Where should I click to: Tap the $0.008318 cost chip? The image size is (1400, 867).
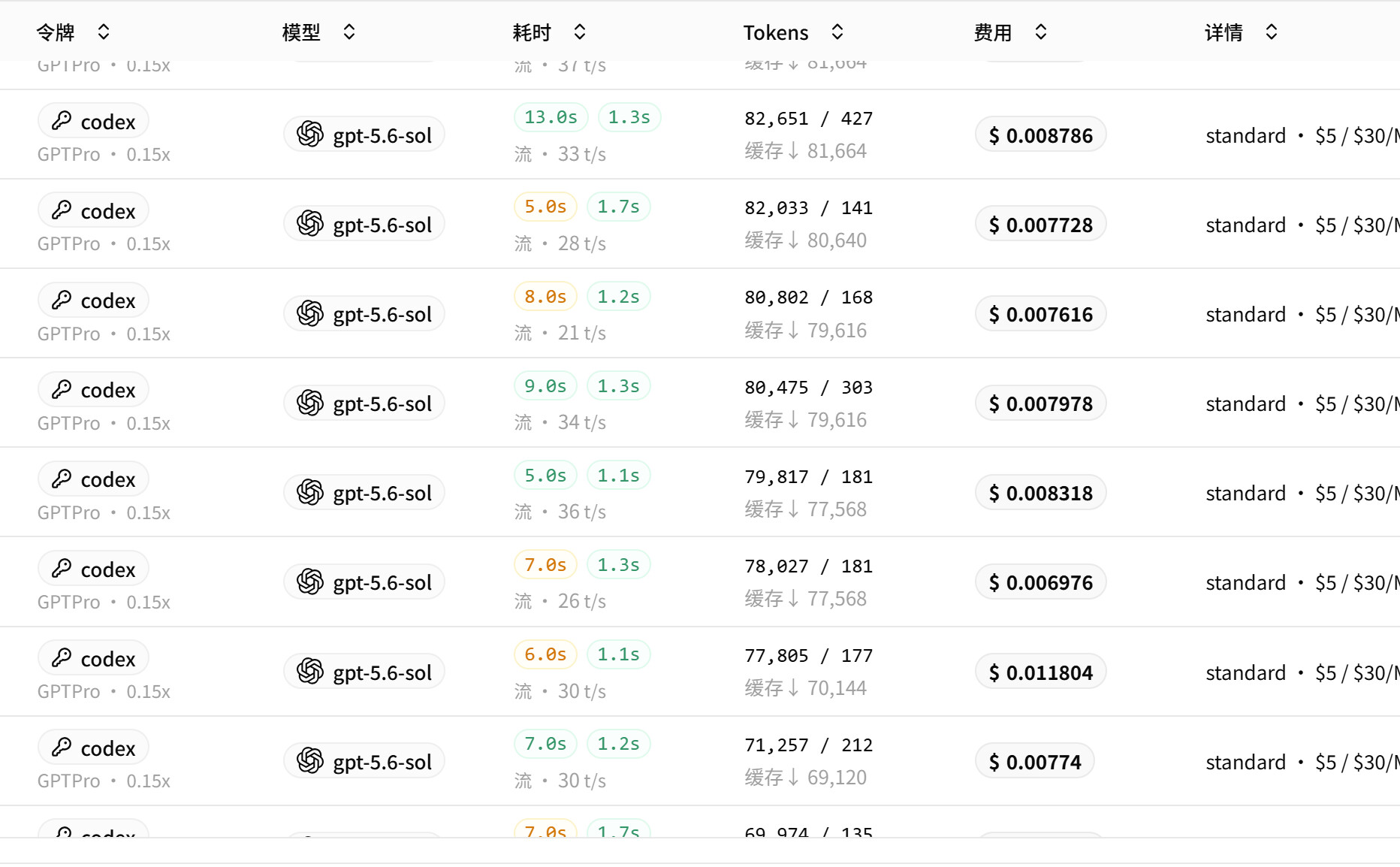pyautogui.click(x=1041, y=493)
